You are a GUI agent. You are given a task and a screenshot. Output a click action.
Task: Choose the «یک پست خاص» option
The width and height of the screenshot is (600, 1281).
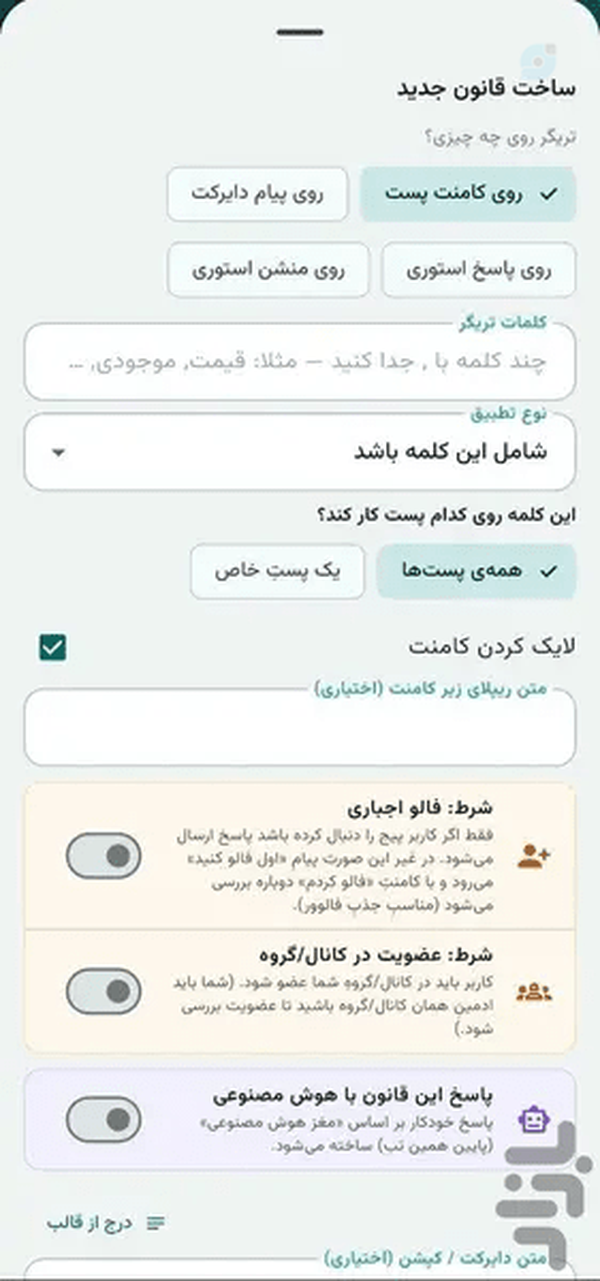(x=277, y=572)
